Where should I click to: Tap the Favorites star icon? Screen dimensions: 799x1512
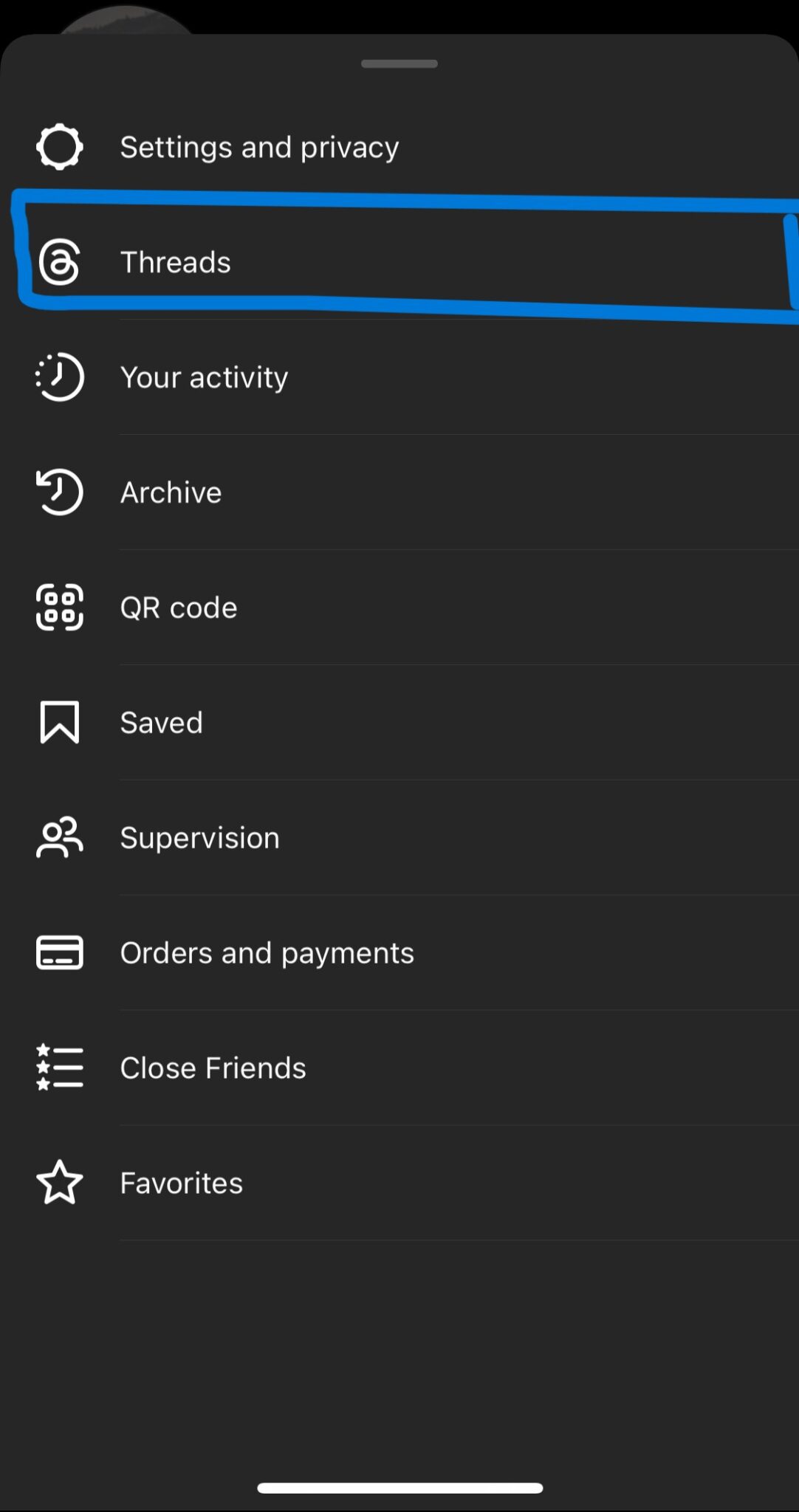59,1183
